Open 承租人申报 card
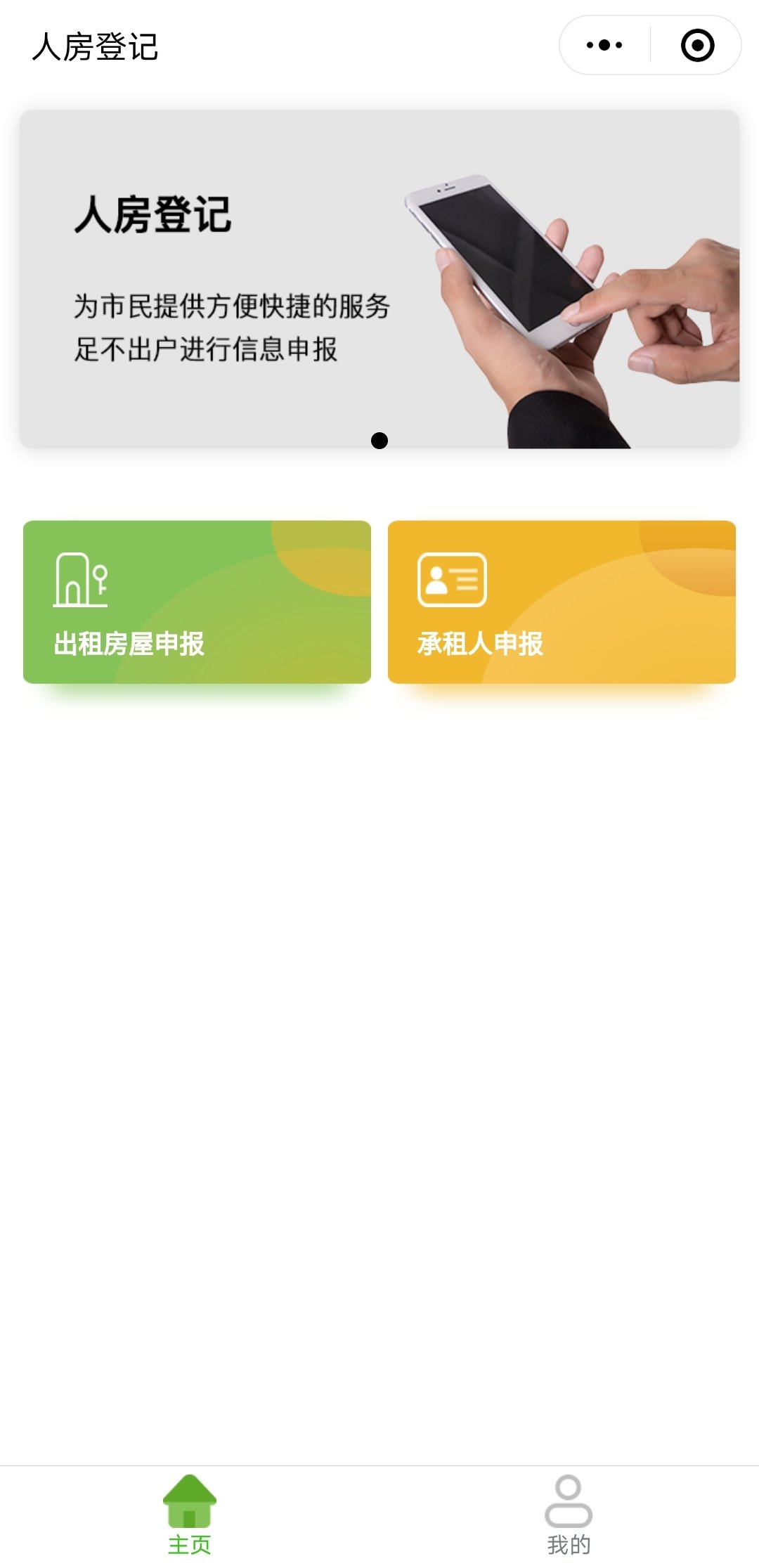759x1568 pixels. [x=562, y=602]
